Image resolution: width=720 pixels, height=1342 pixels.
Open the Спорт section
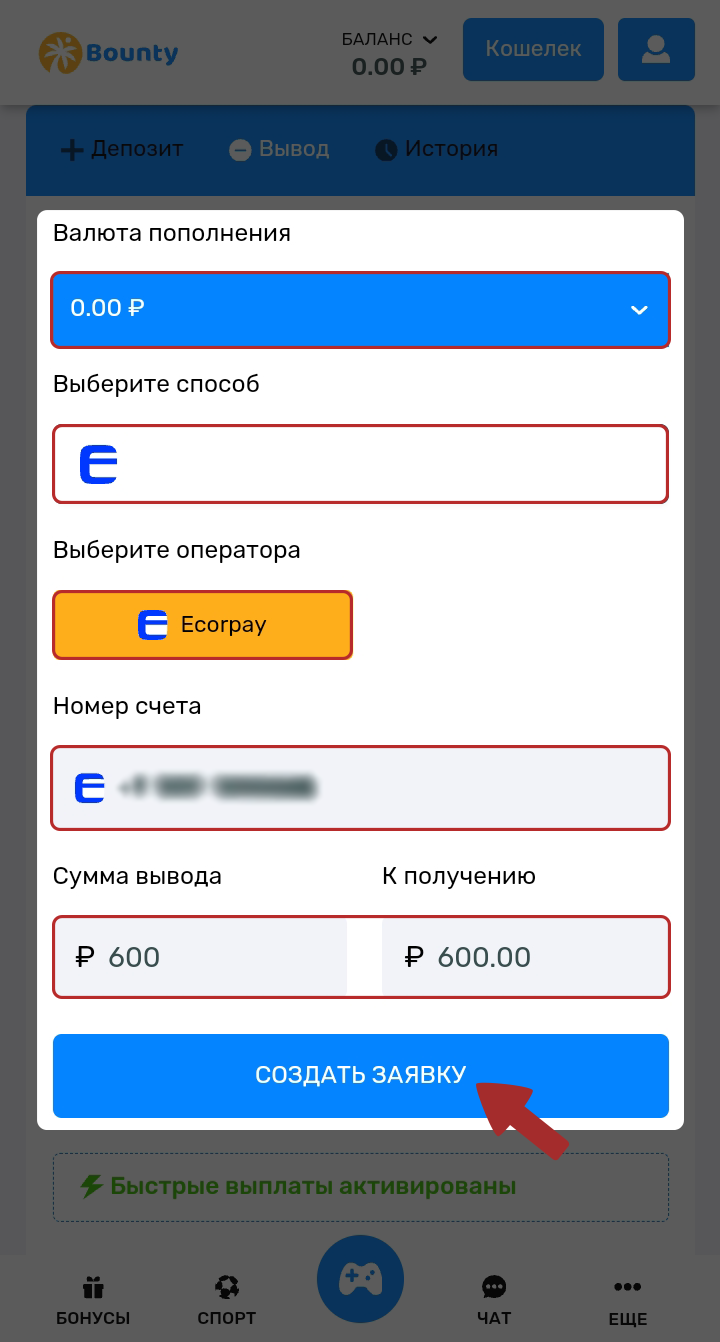(x=227, y=1300)
